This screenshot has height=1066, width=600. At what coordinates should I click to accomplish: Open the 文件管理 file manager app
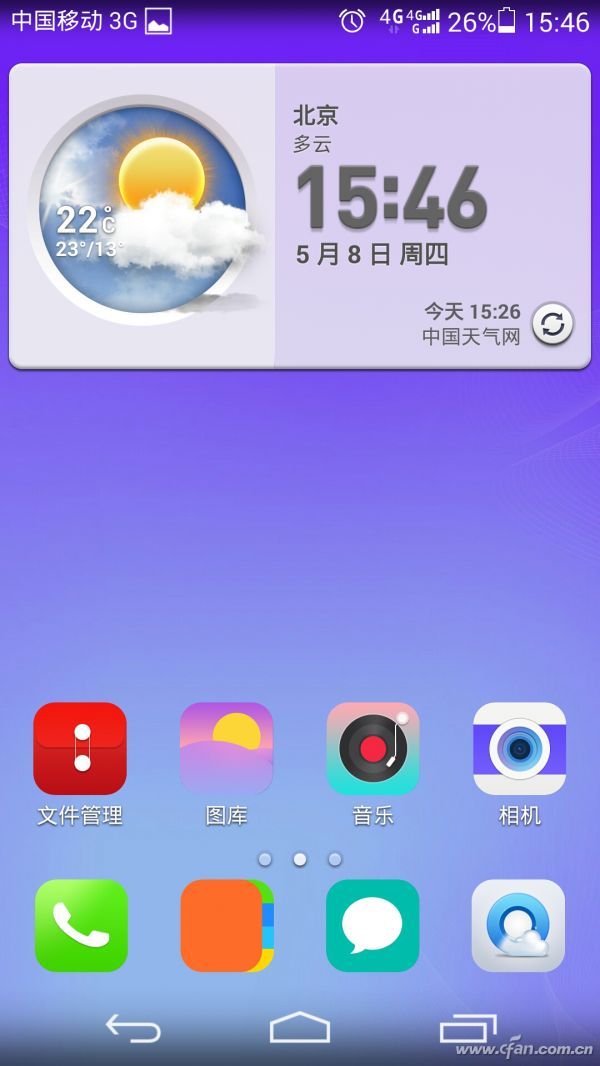pos(80,748)
